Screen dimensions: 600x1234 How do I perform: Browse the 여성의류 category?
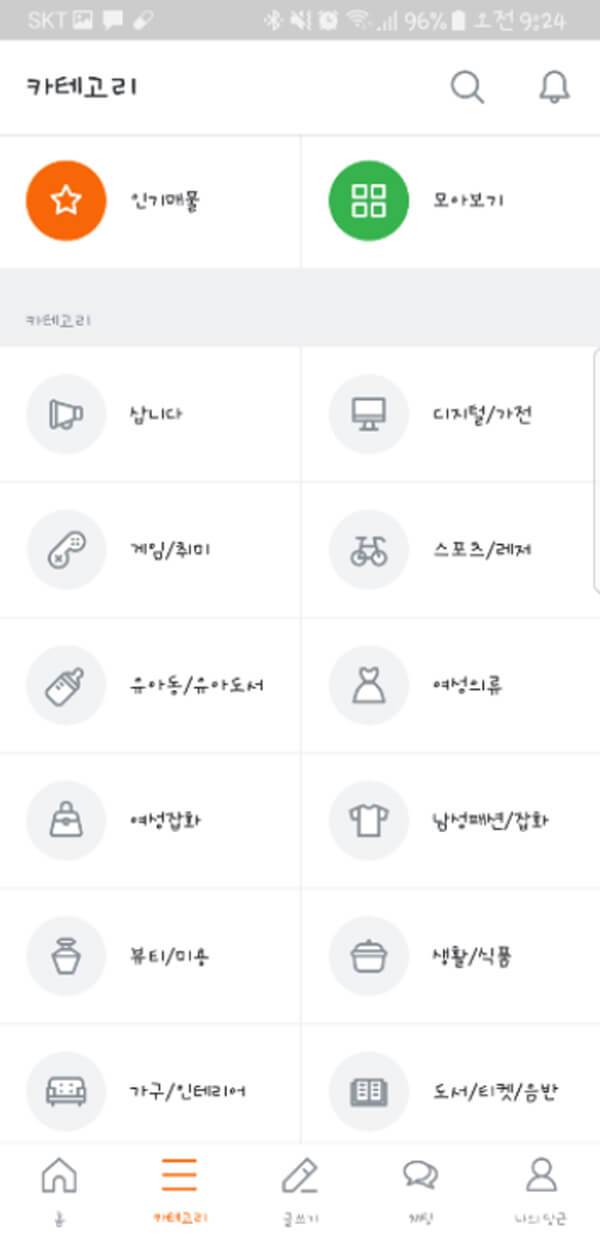tap(450, 685)
